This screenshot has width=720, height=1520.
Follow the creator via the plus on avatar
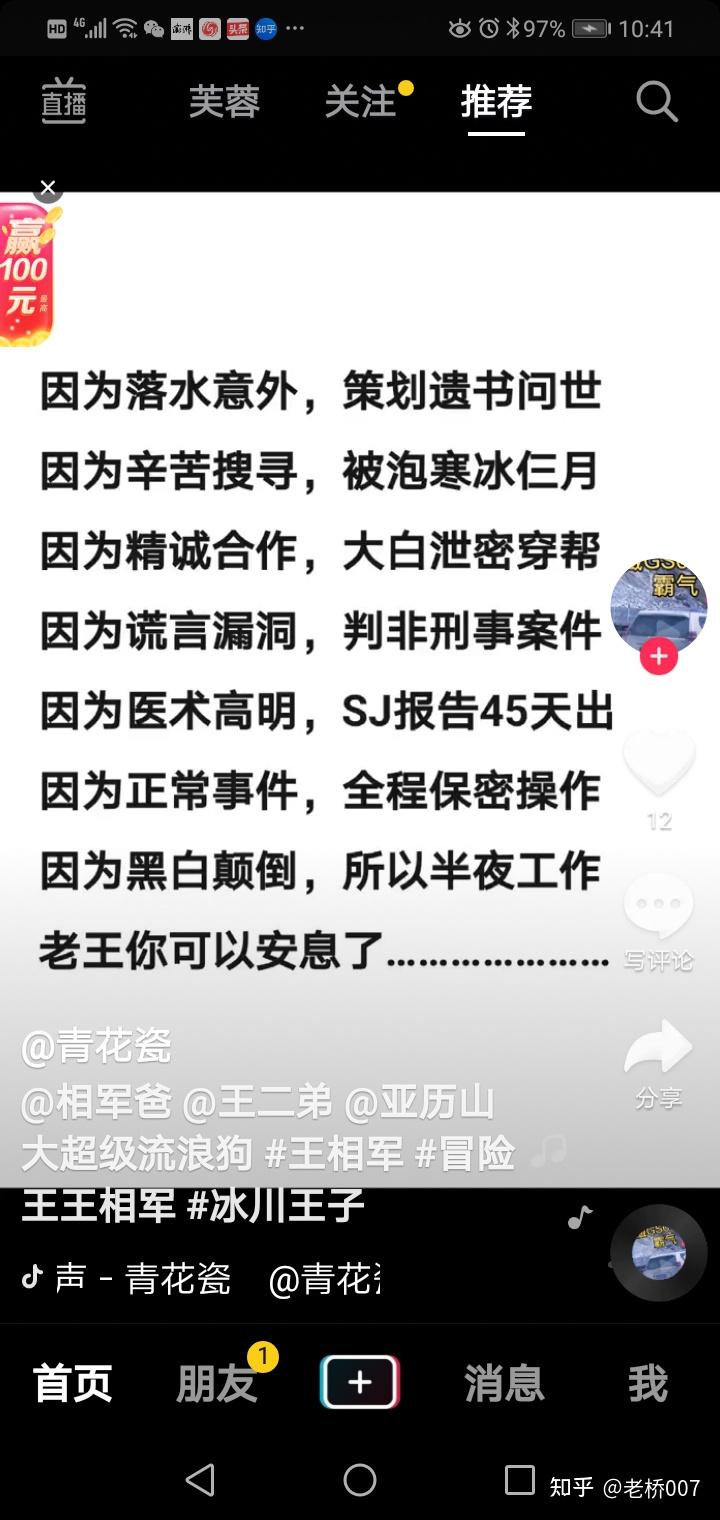tap(657, 655)
